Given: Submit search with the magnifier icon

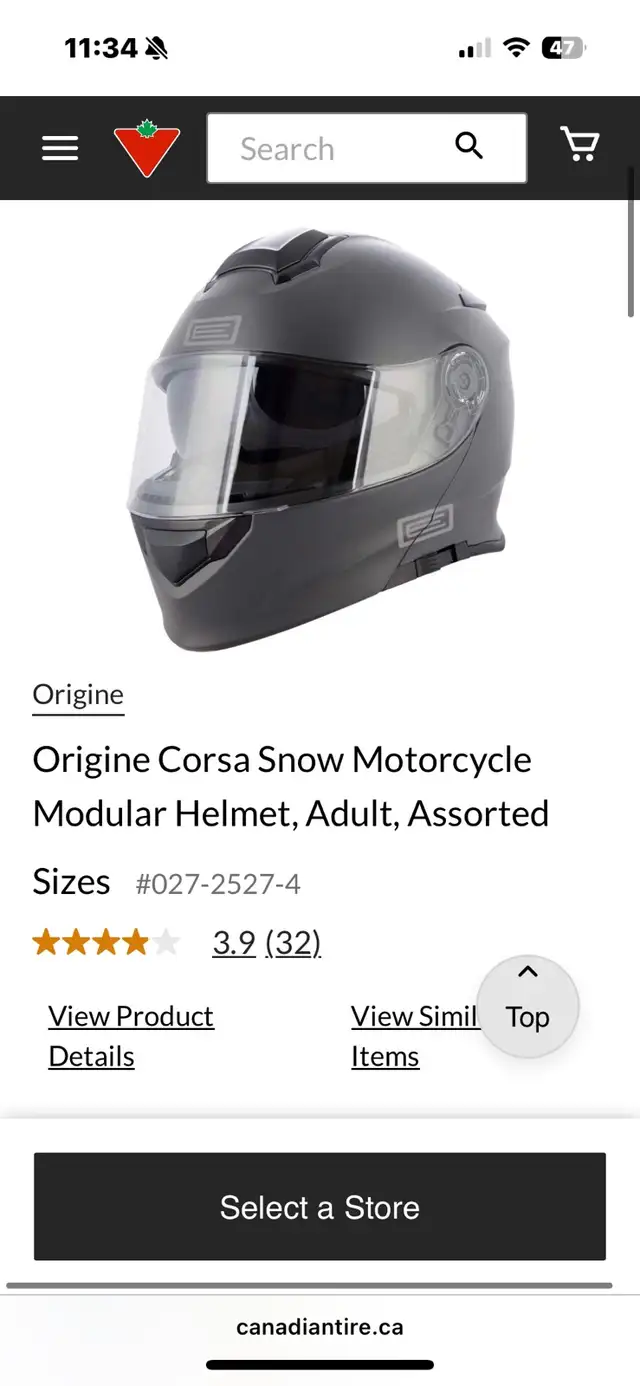Looking at the screenshot, I should click(469, 146).
